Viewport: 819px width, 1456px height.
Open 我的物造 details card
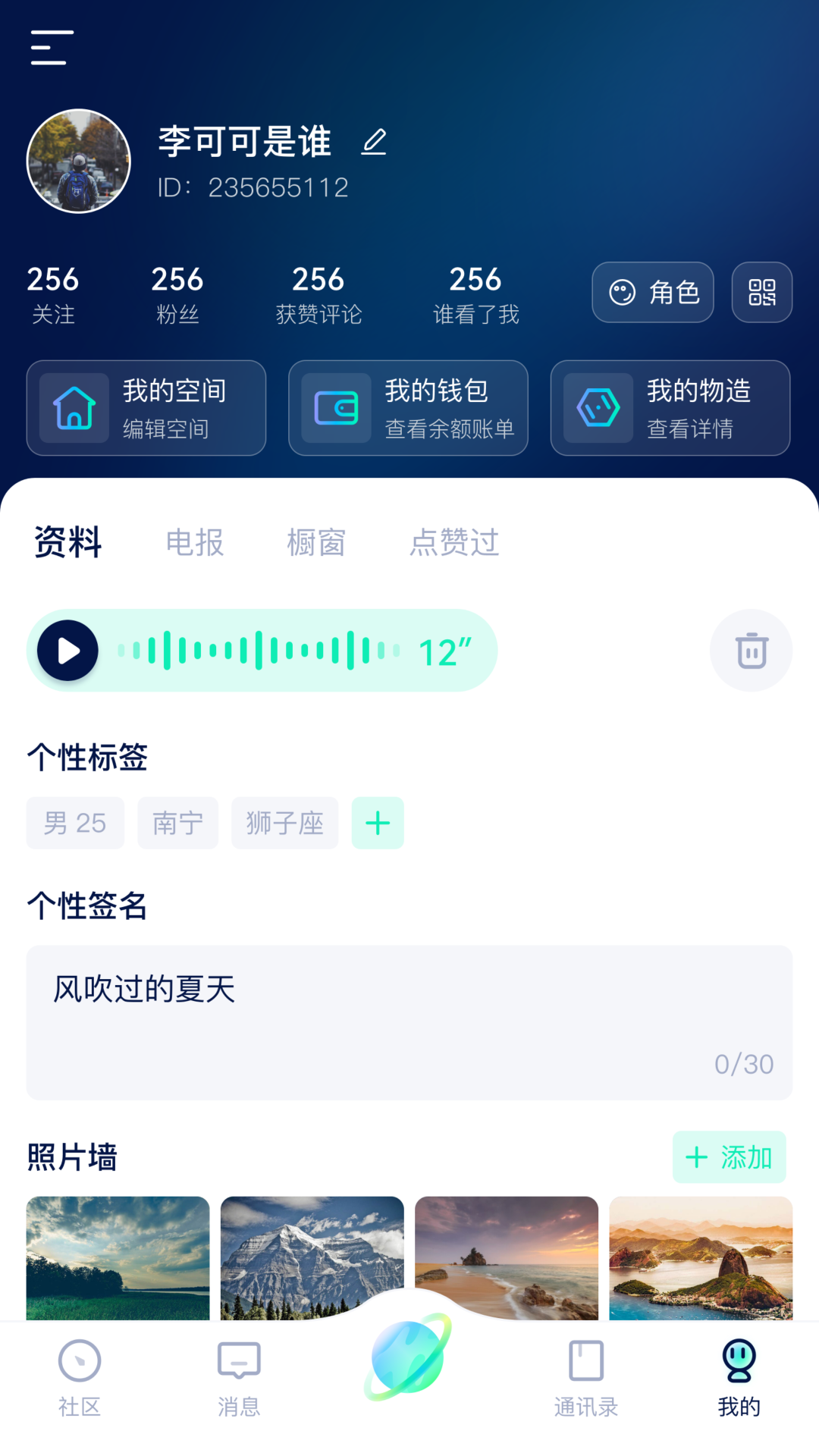click(x=670, y=408)
